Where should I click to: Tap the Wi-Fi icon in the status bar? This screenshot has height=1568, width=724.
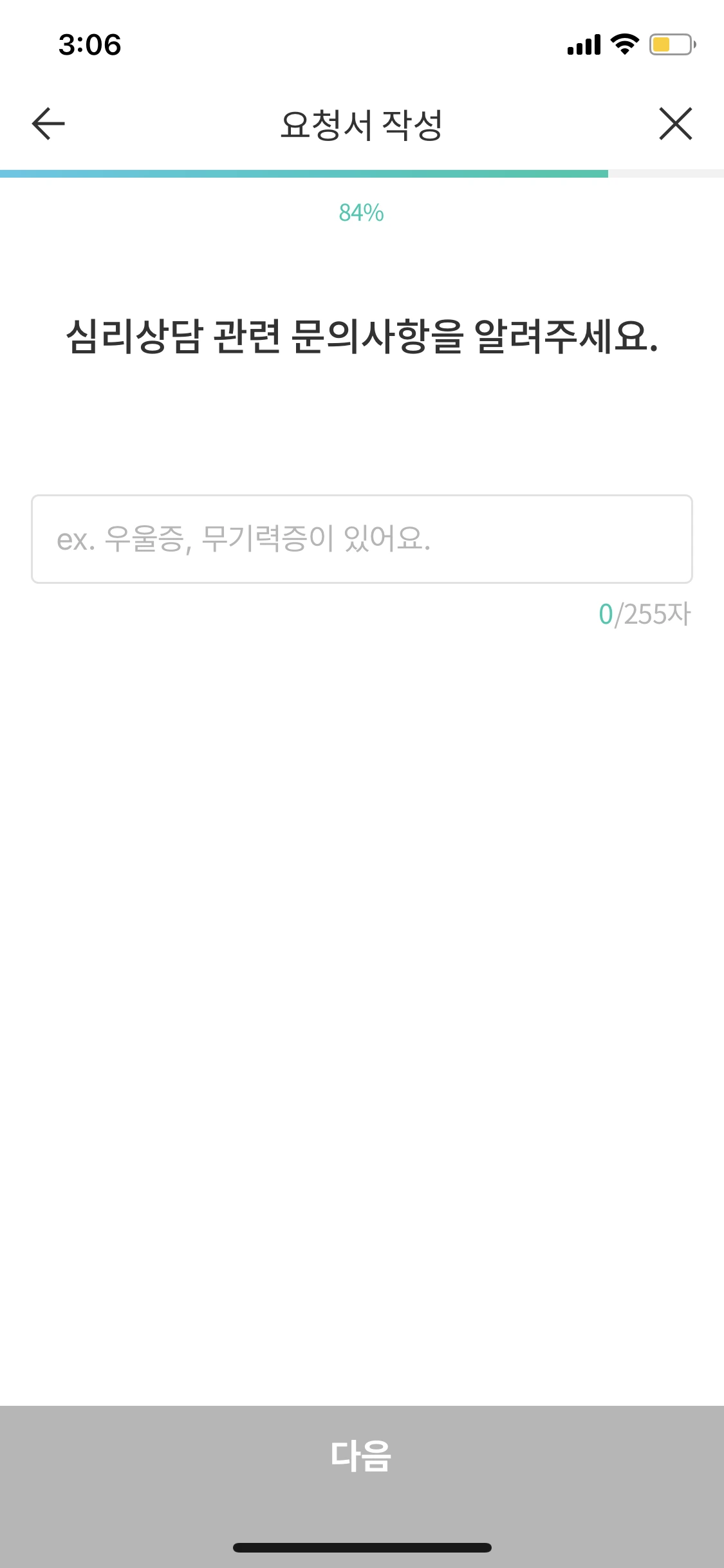click(x=622, y=44)
